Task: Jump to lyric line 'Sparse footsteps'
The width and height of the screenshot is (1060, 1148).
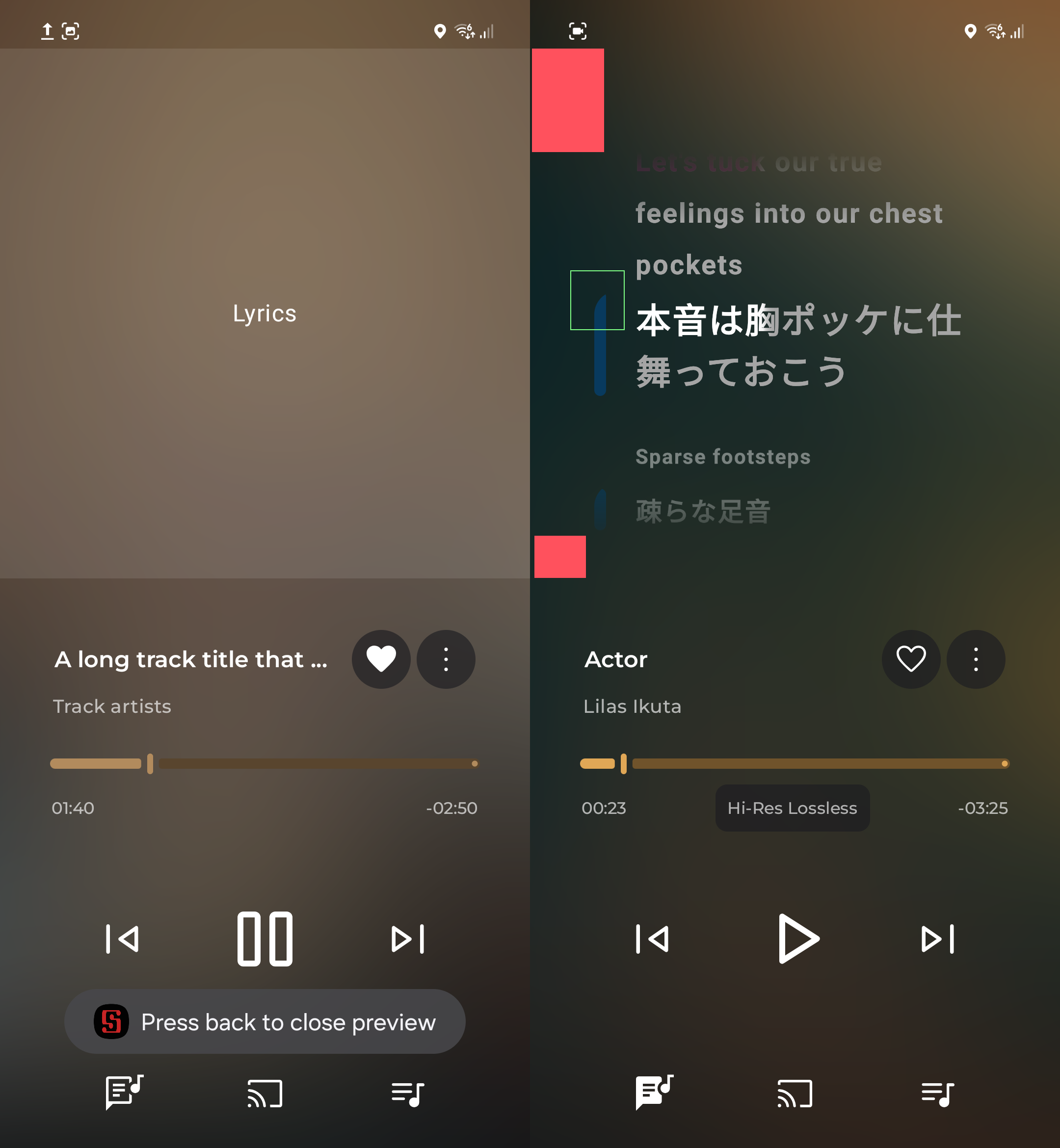Action: (723, 456)
